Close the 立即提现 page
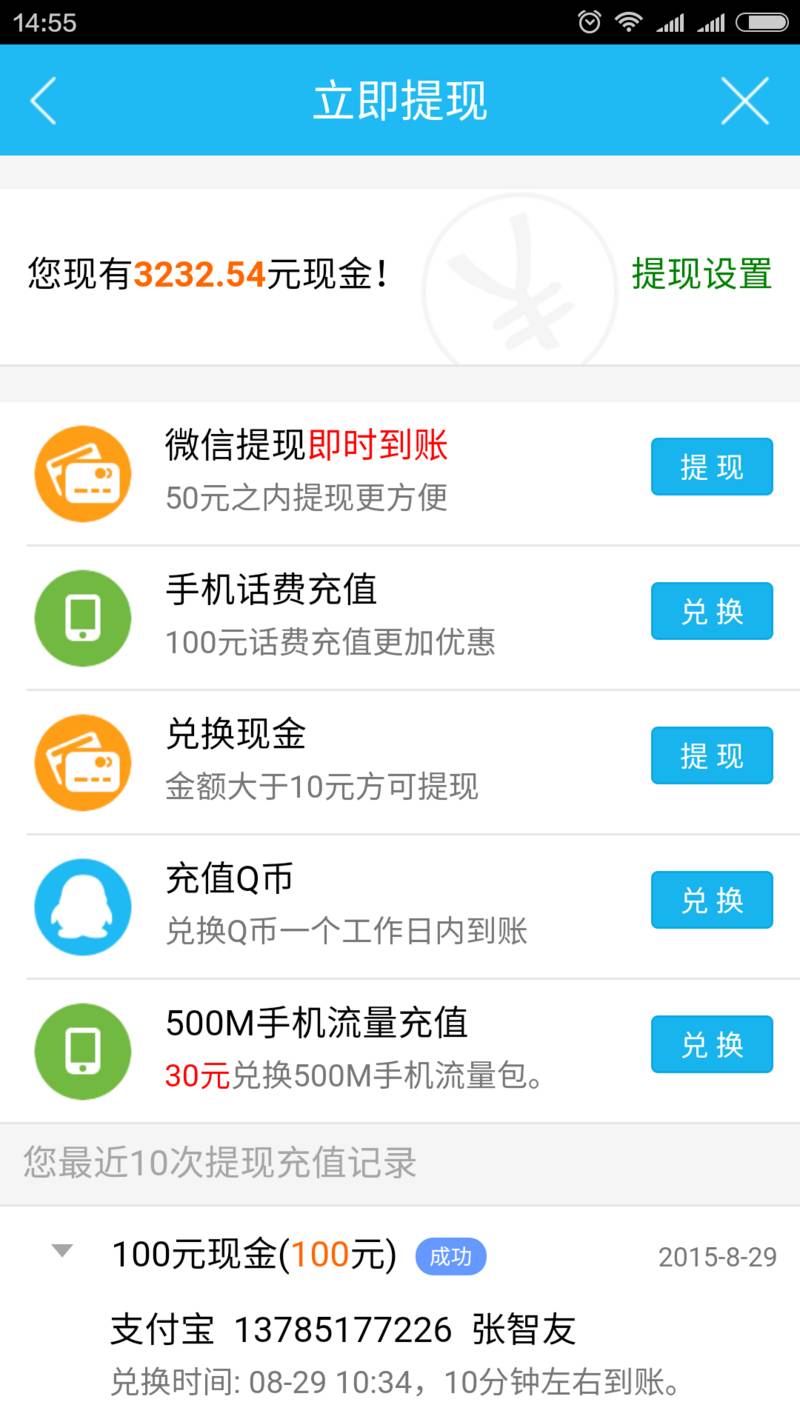The image size is (800, 1422). [745, 101]
